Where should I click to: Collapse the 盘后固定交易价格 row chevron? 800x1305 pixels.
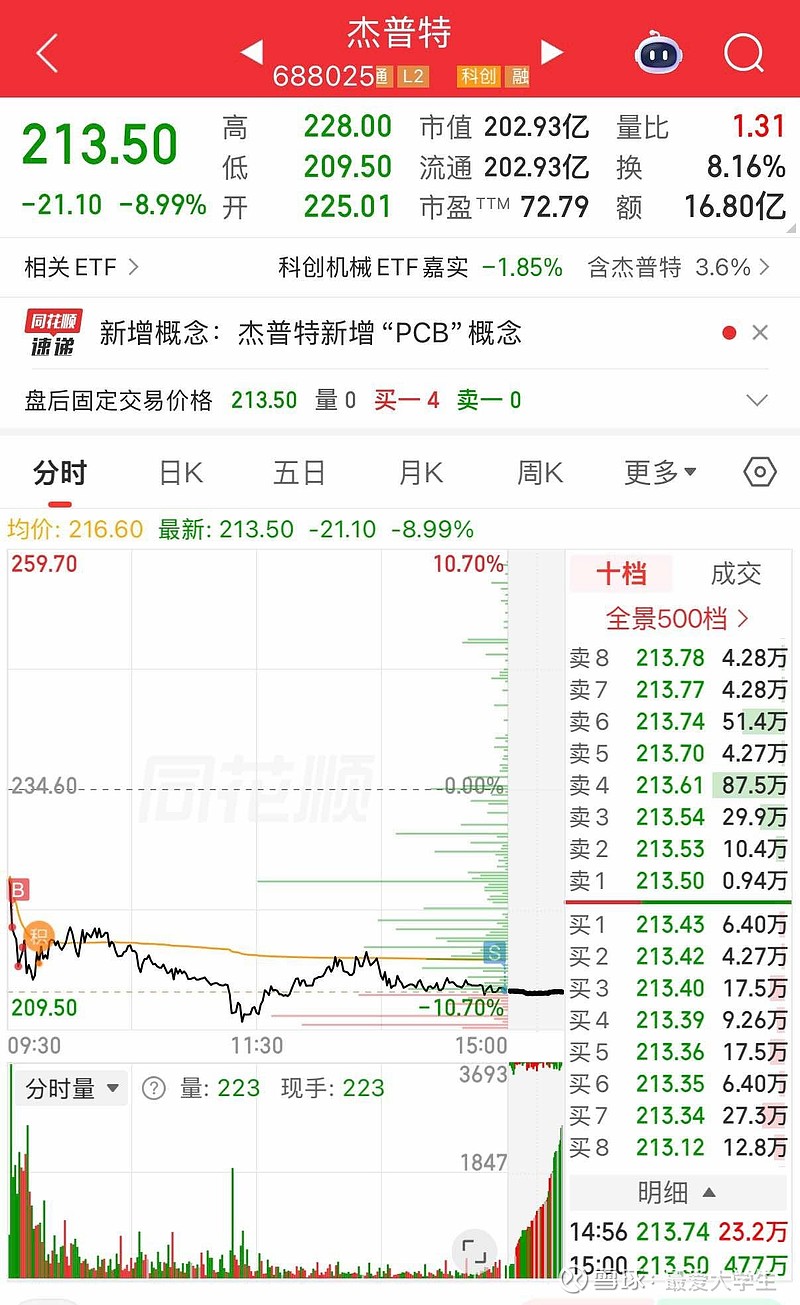tap(758, 399)
